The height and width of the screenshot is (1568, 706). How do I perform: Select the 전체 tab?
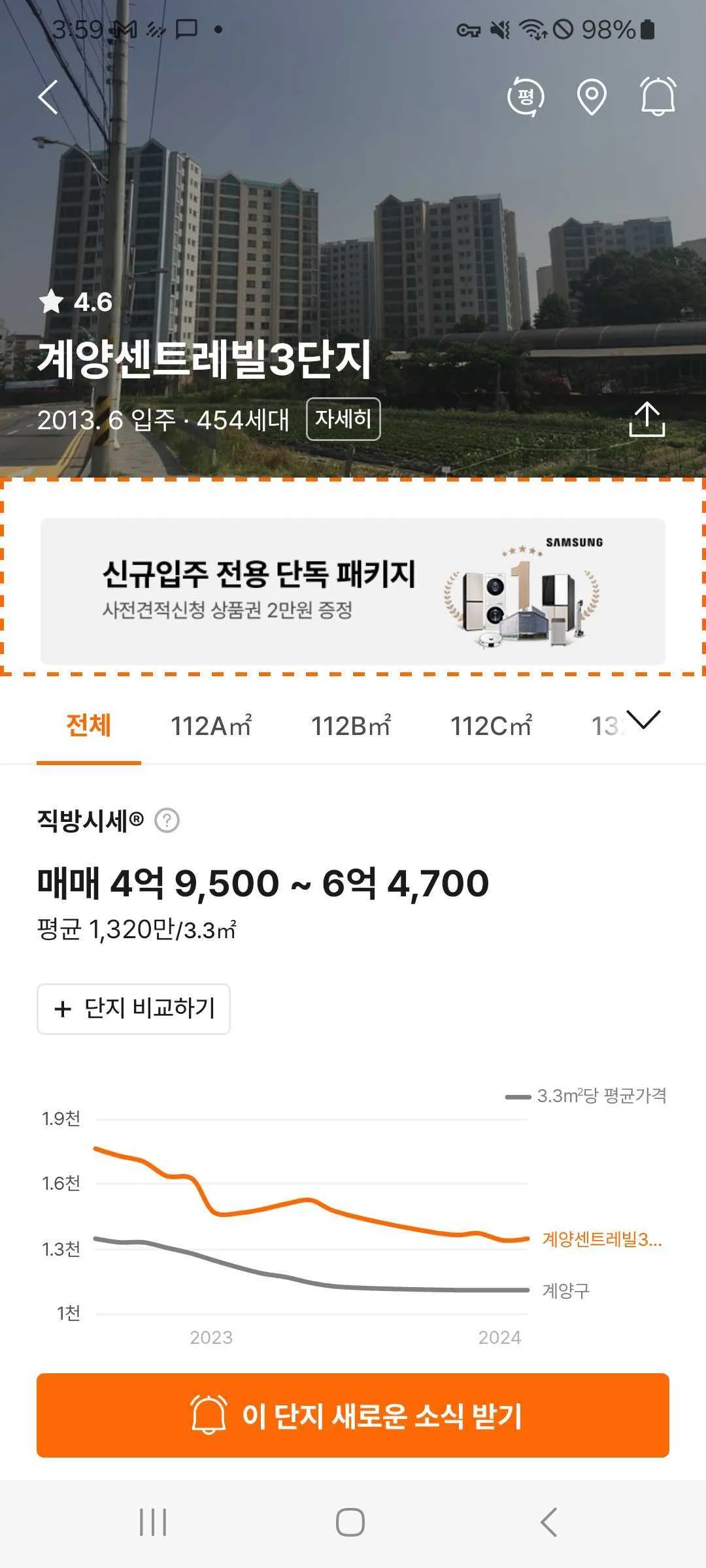click(x=89, y=726)
